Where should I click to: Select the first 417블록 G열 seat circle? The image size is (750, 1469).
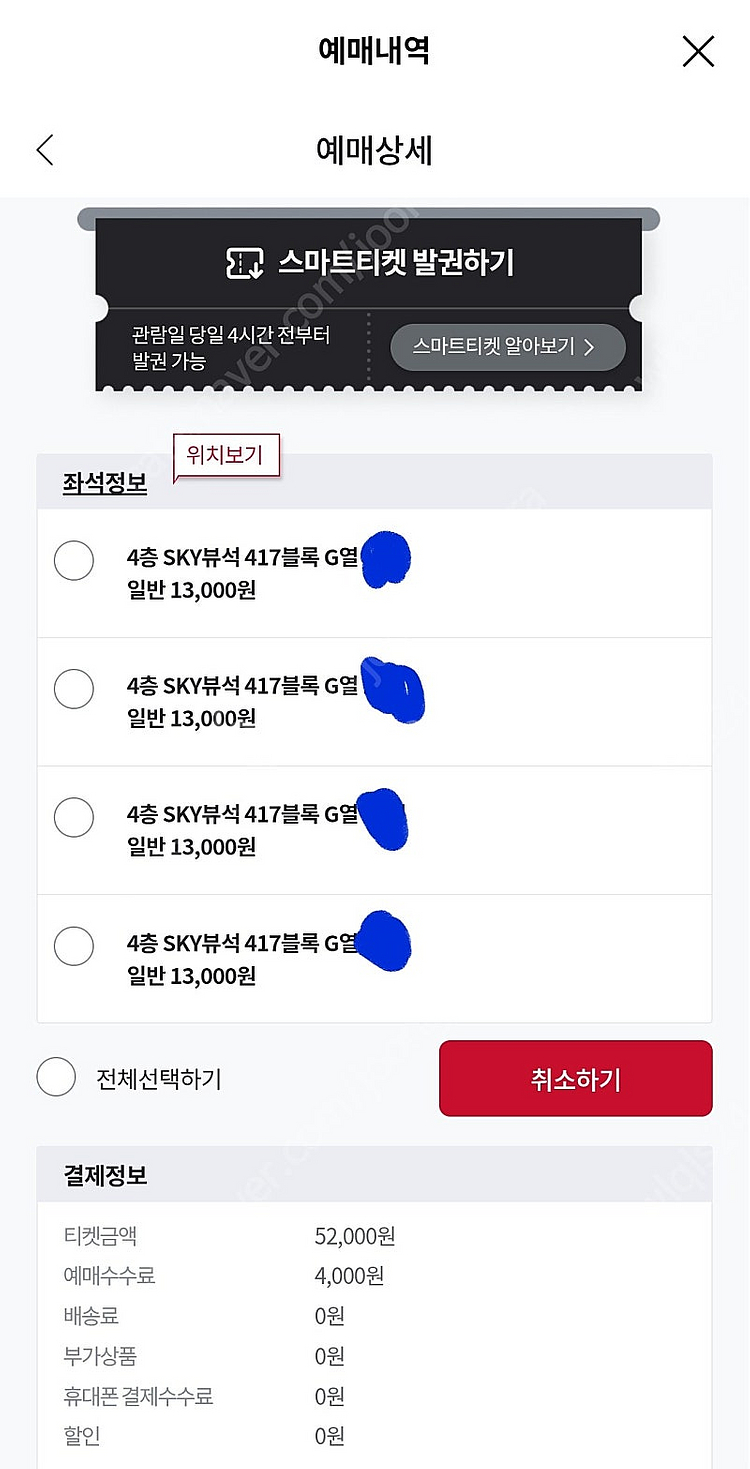73,561
